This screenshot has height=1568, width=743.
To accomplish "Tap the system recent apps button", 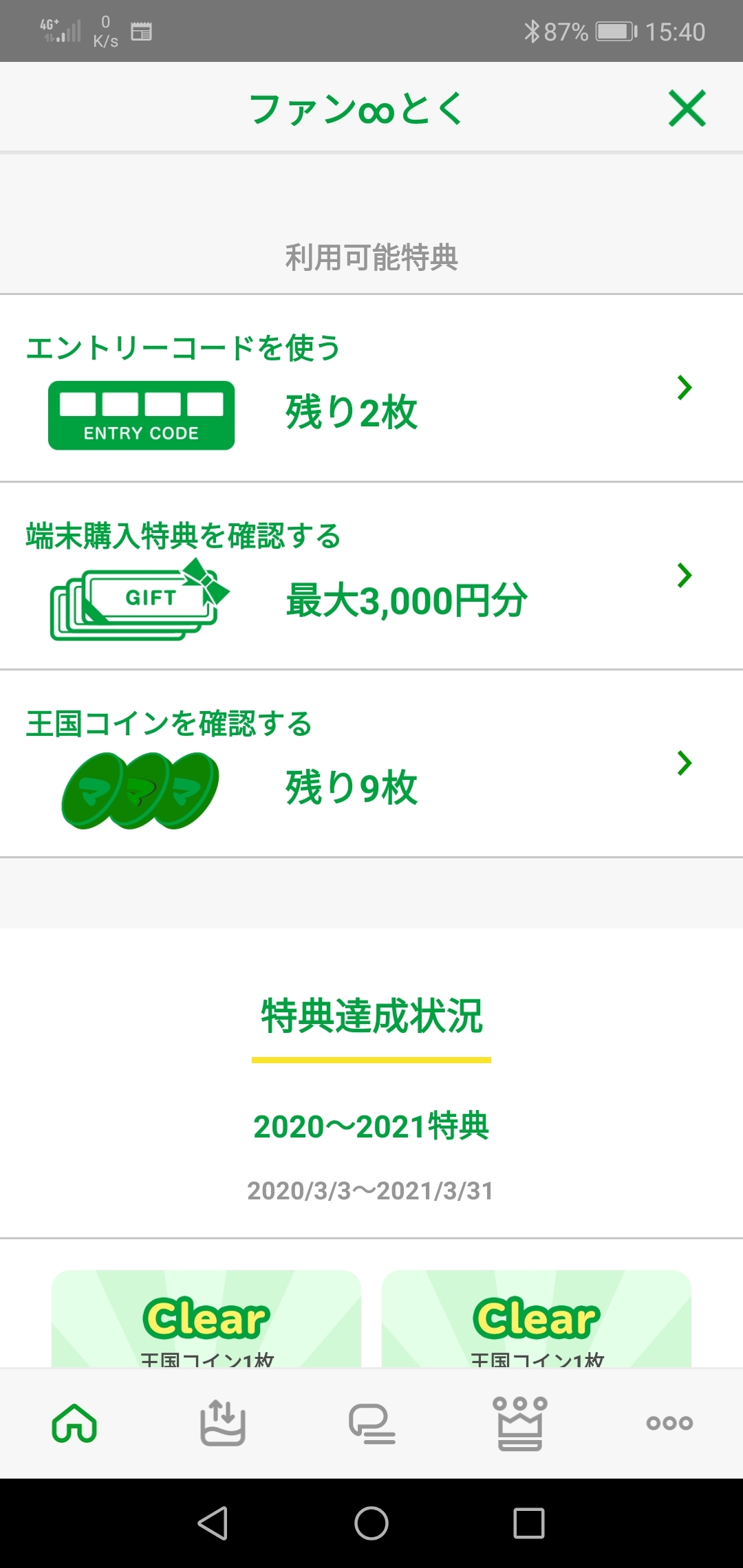I will 529,1523.
